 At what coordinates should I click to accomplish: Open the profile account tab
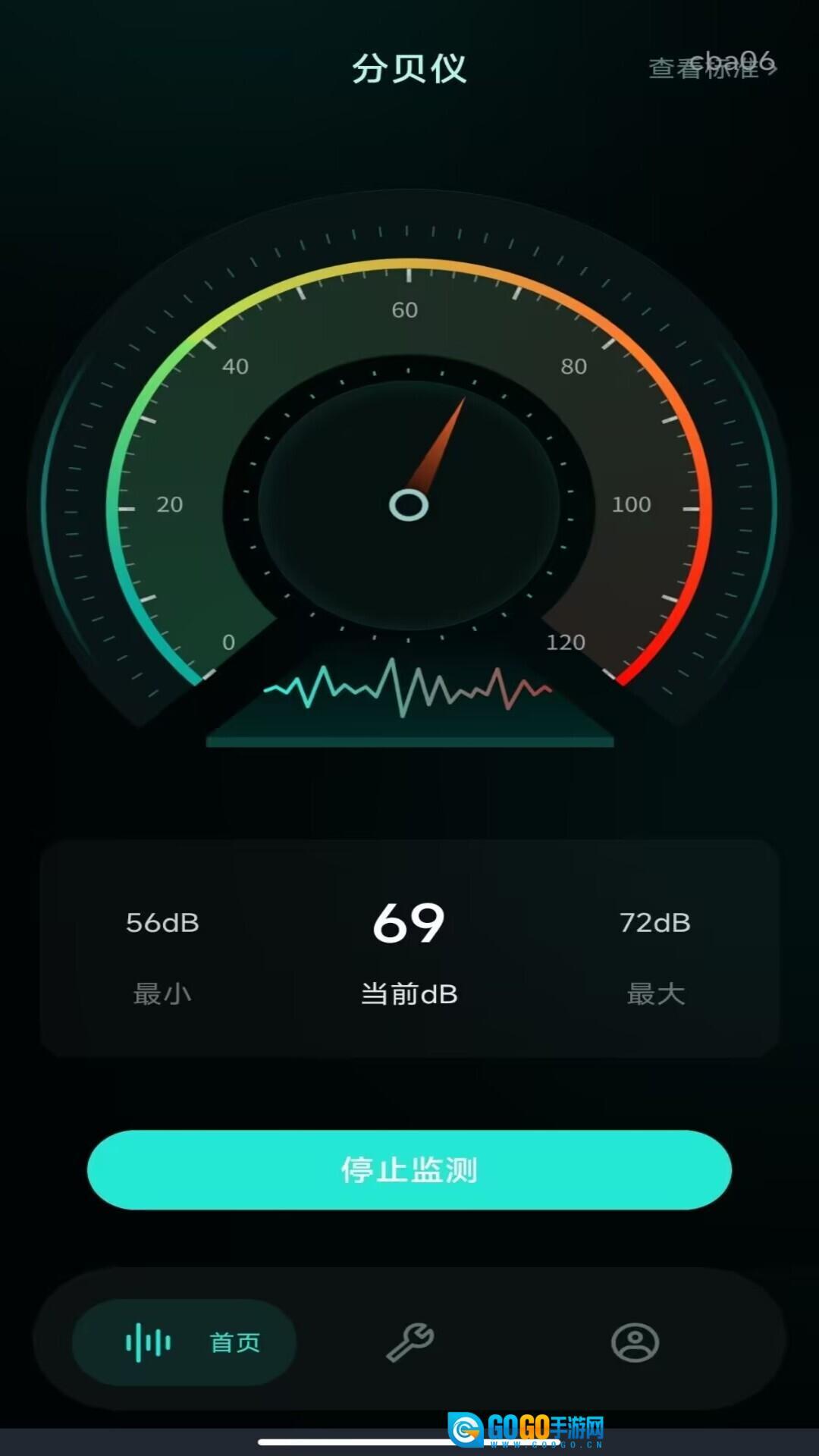[635, 1342]
